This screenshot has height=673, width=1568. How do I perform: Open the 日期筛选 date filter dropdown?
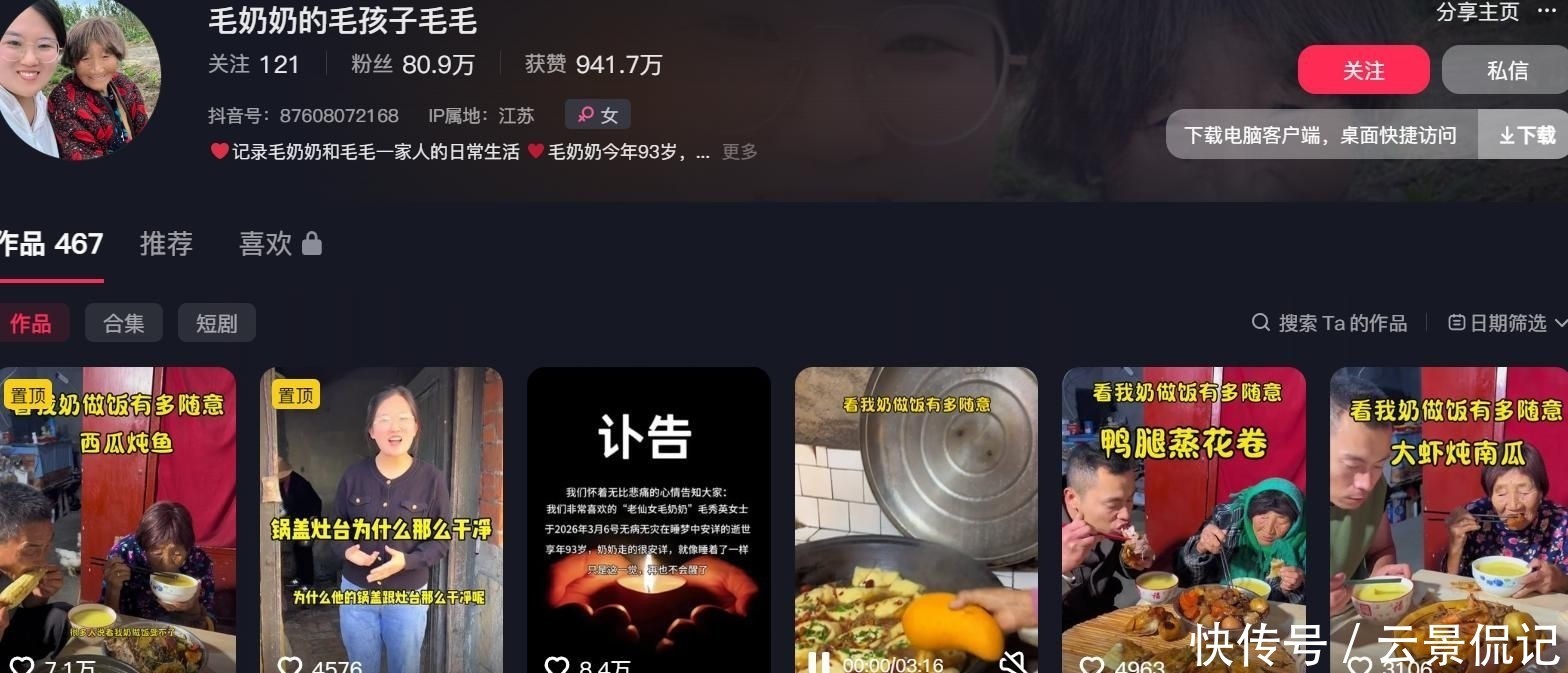tap(1508, 323)
